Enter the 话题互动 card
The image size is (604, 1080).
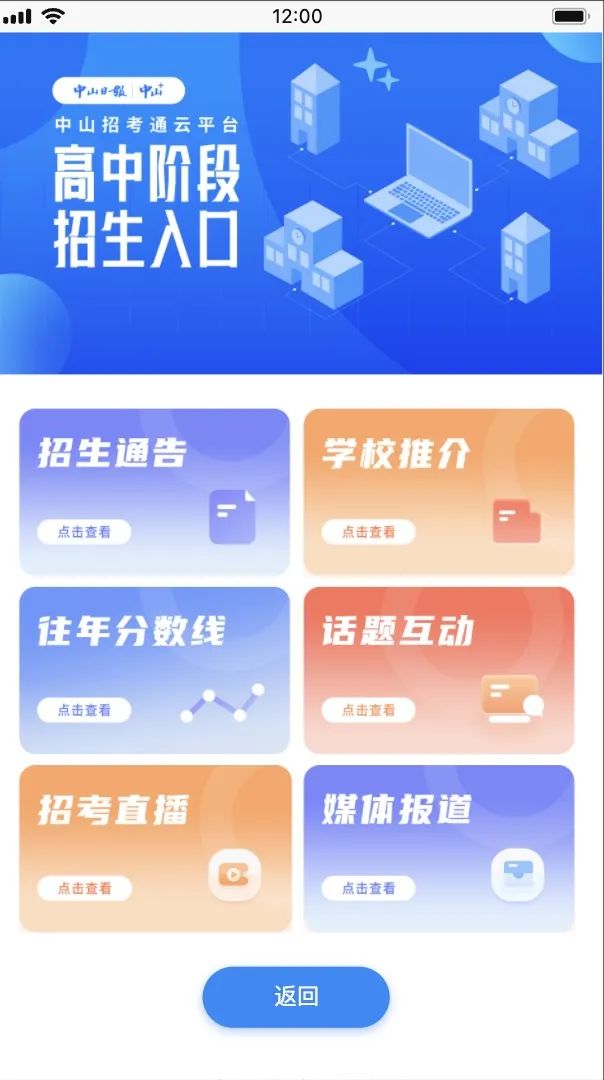click(x=438, y=669)
